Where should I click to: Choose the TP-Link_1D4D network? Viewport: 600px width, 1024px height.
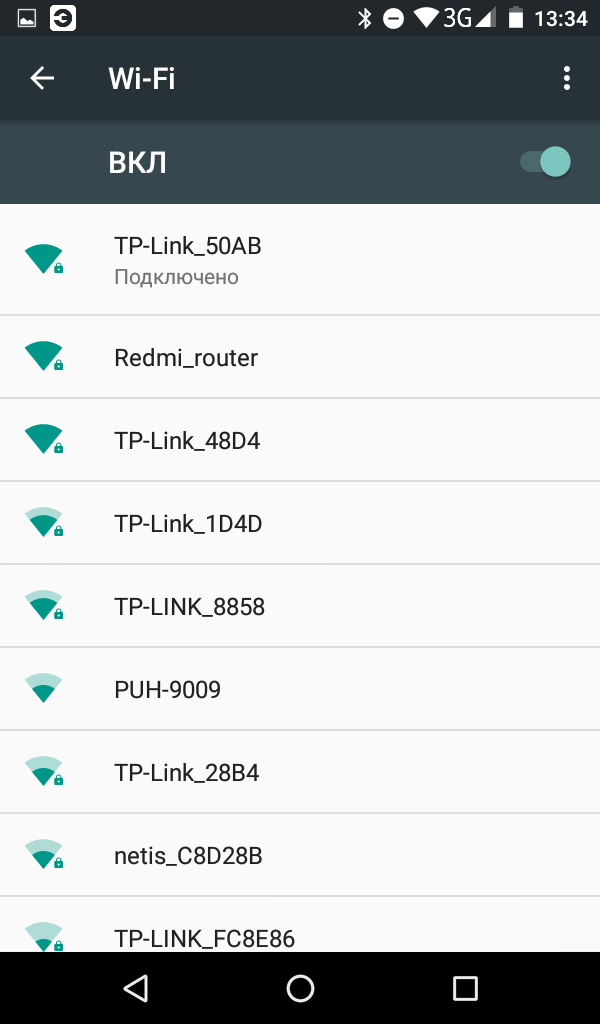[x=300, y=522]
